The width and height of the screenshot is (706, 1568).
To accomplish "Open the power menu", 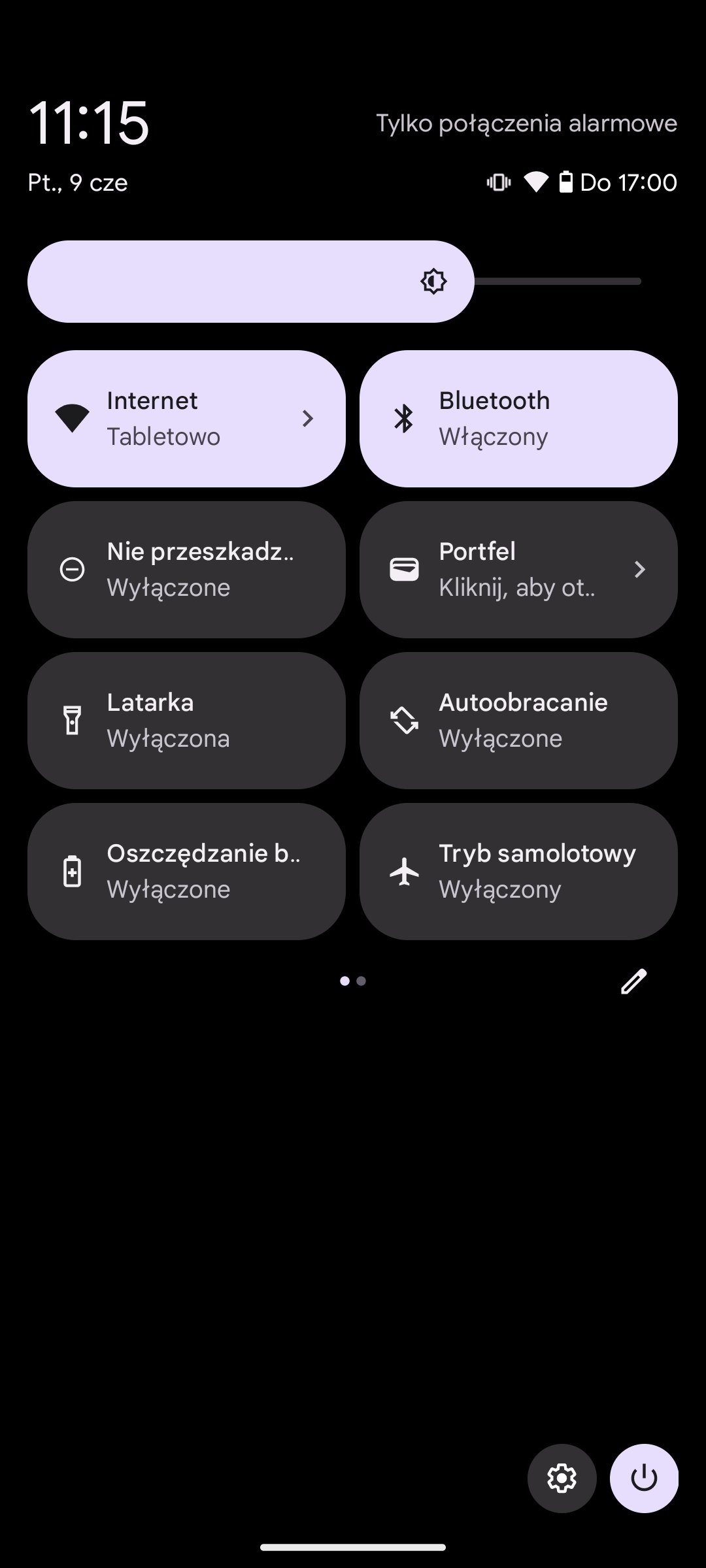I will click(x=644, y=1478).
